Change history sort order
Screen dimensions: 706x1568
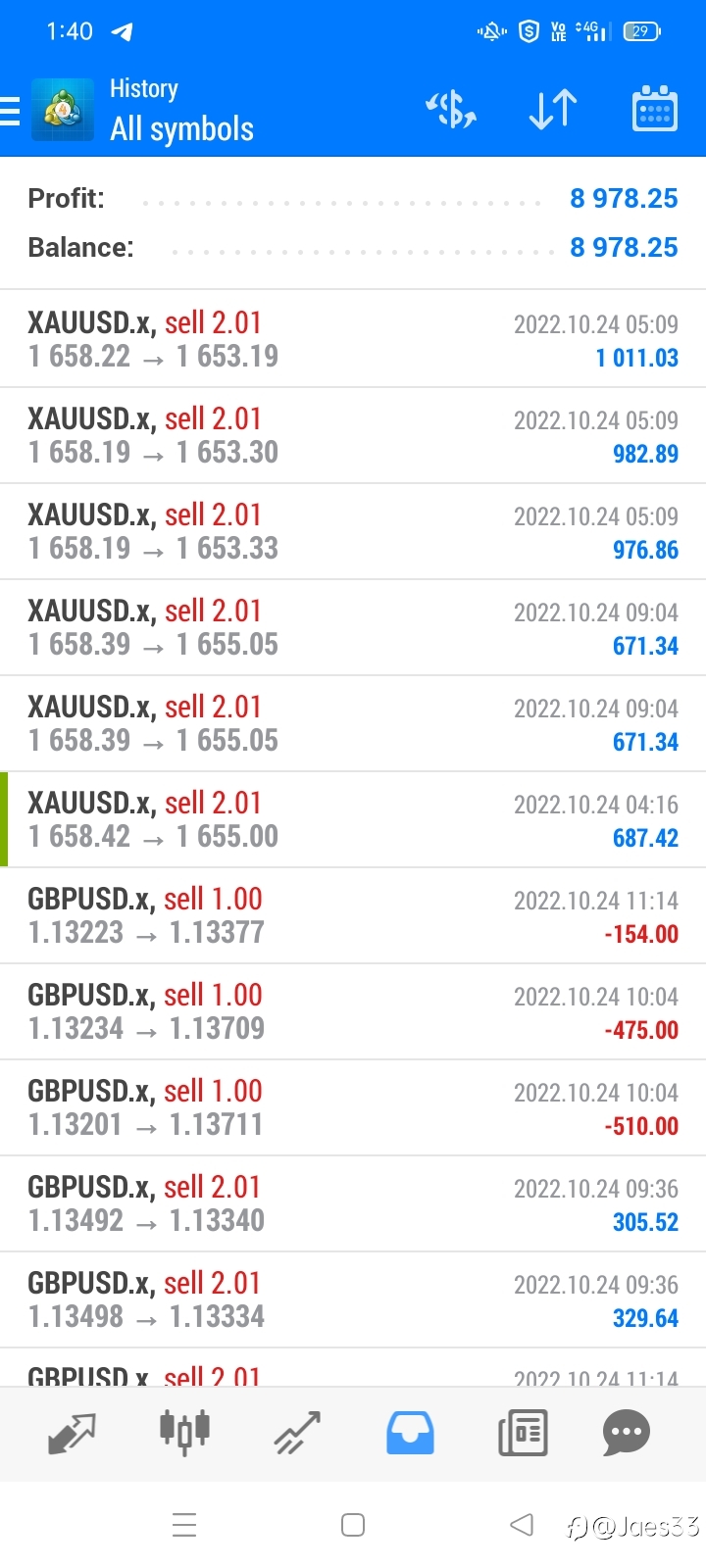coord(553,110)
